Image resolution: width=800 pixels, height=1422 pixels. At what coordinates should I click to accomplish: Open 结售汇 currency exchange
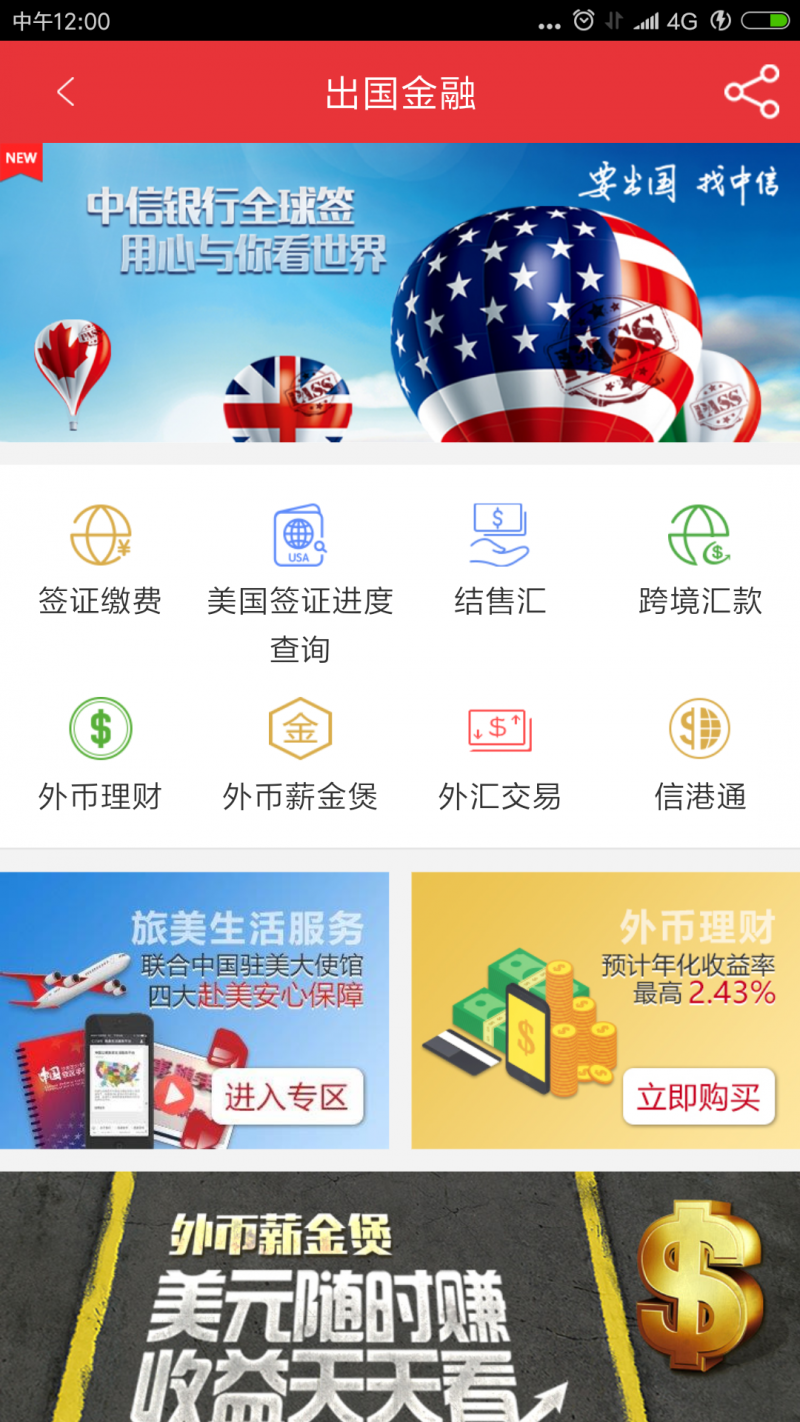coord(499,561)
